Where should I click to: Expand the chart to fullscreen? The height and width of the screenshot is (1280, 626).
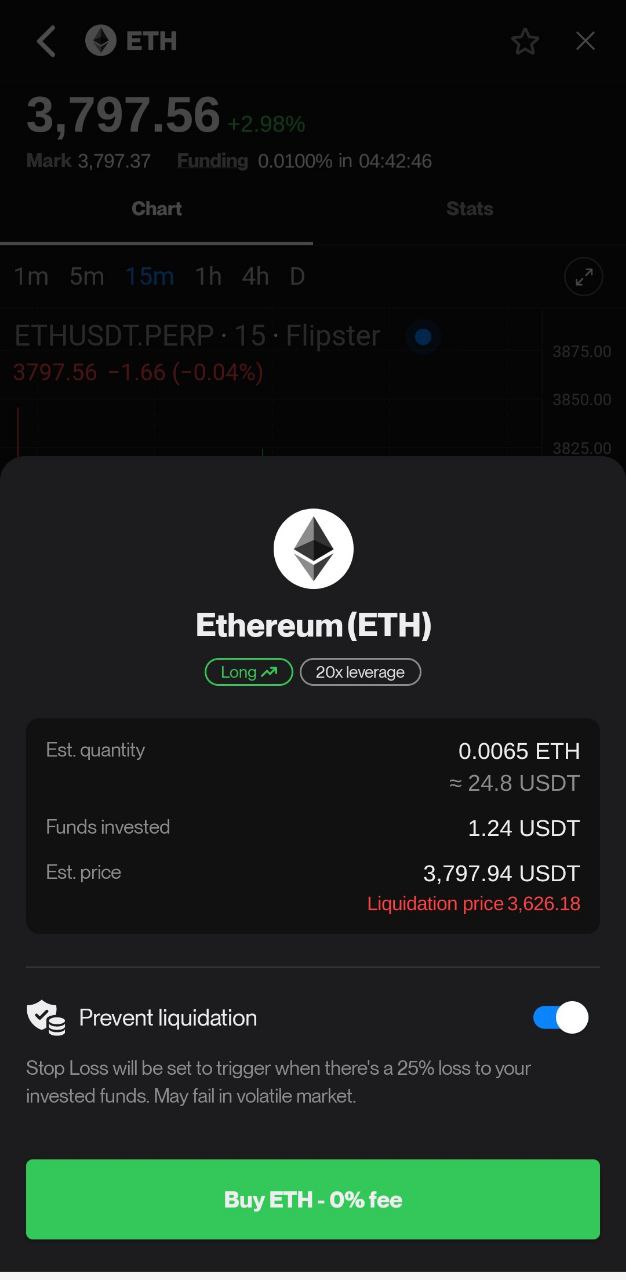tap(584, 277)
